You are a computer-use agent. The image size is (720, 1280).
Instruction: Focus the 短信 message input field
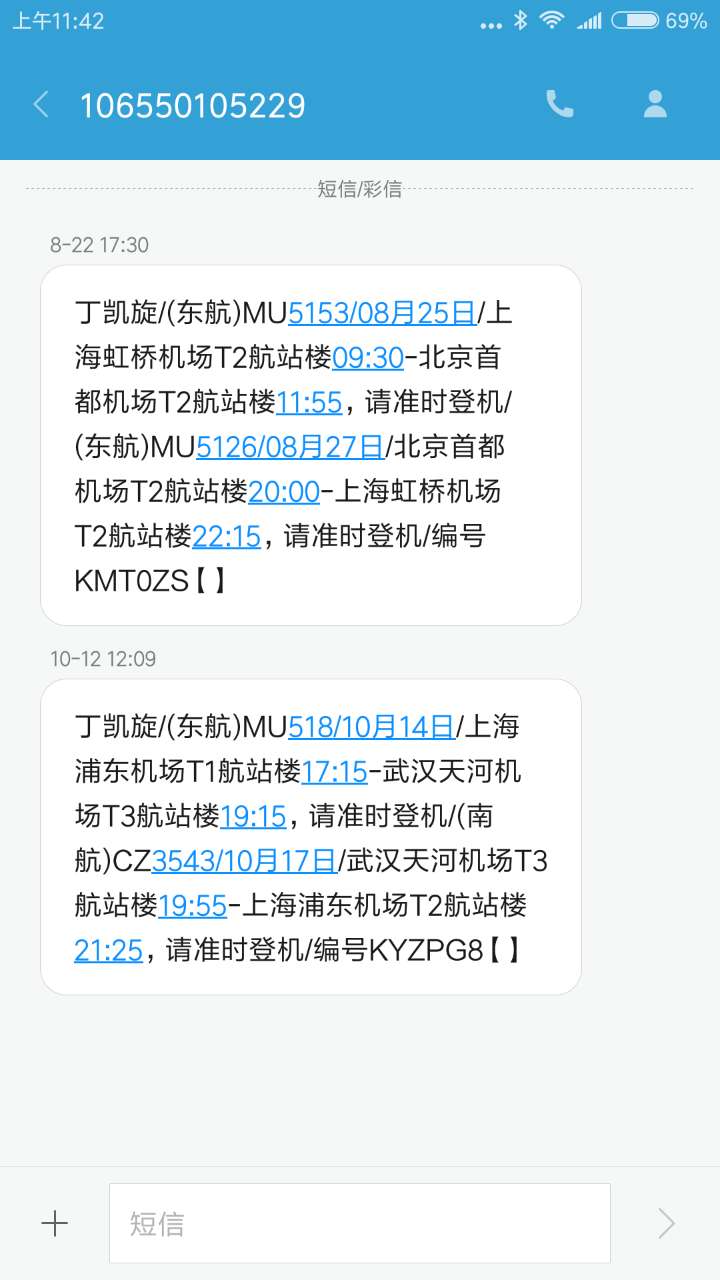[359, 1223]
